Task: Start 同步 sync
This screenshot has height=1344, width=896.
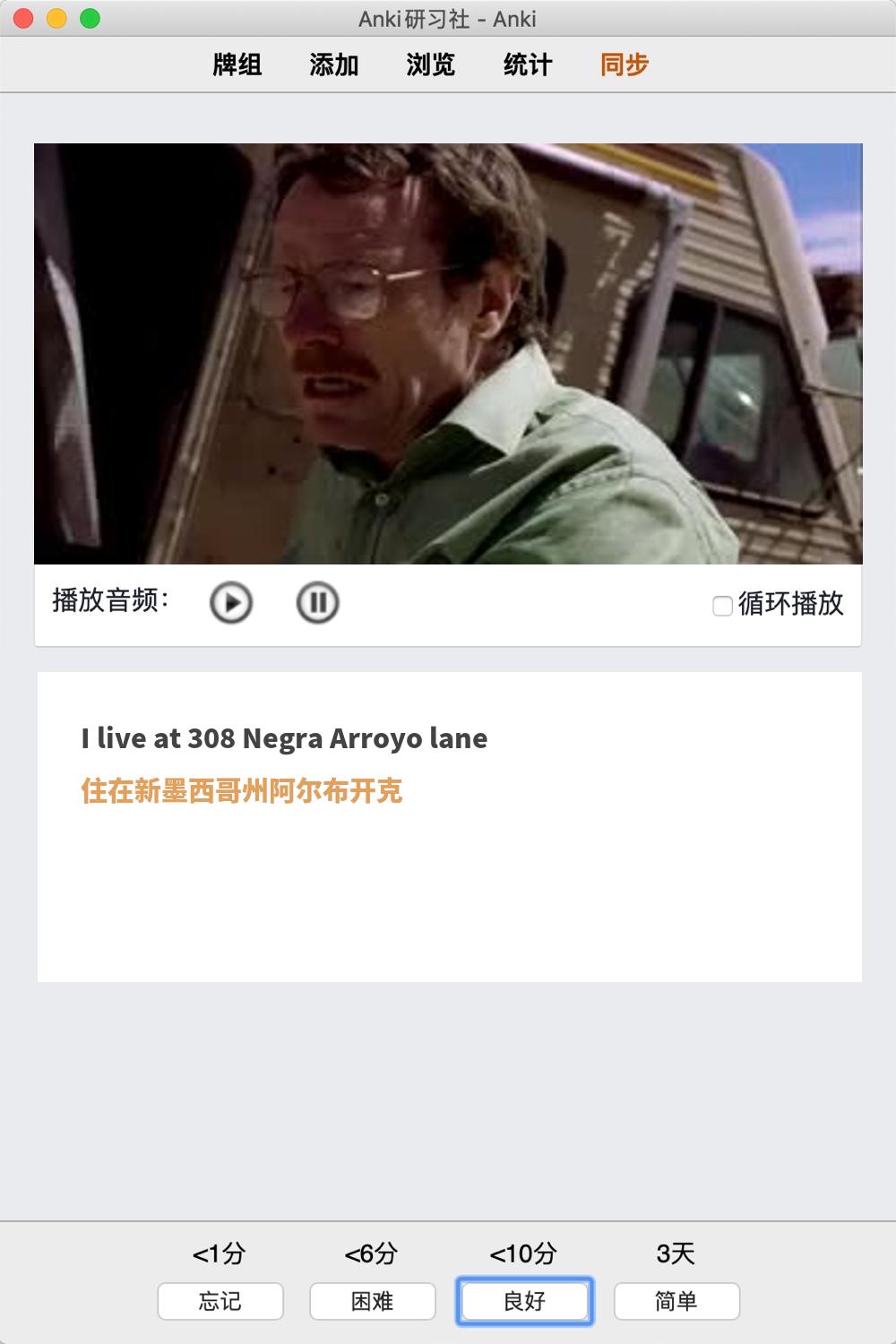Action: (625, 65)
